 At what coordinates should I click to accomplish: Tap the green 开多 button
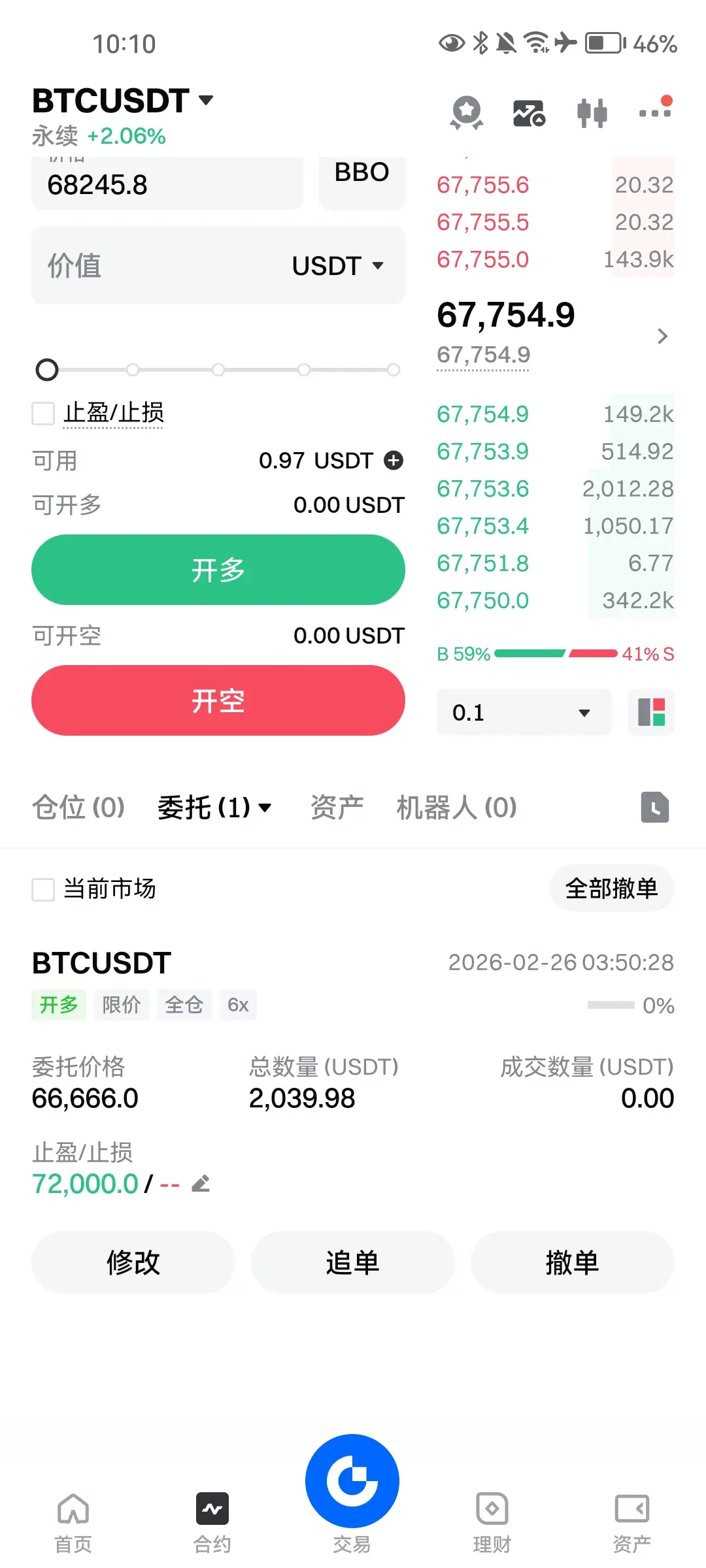coord(218,570)
